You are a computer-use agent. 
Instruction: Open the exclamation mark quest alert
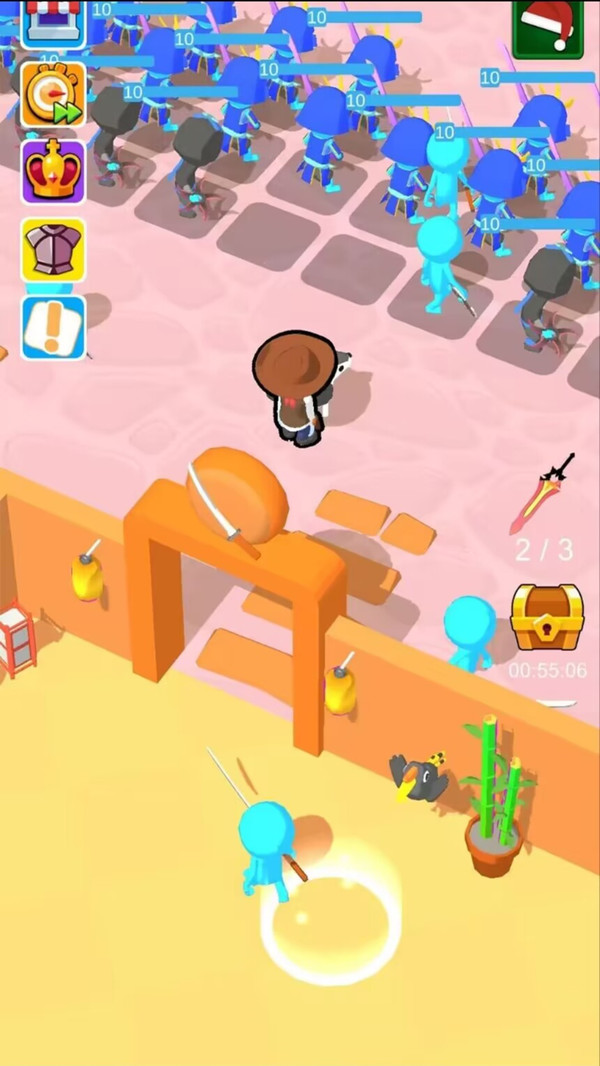tap(53, 327)
